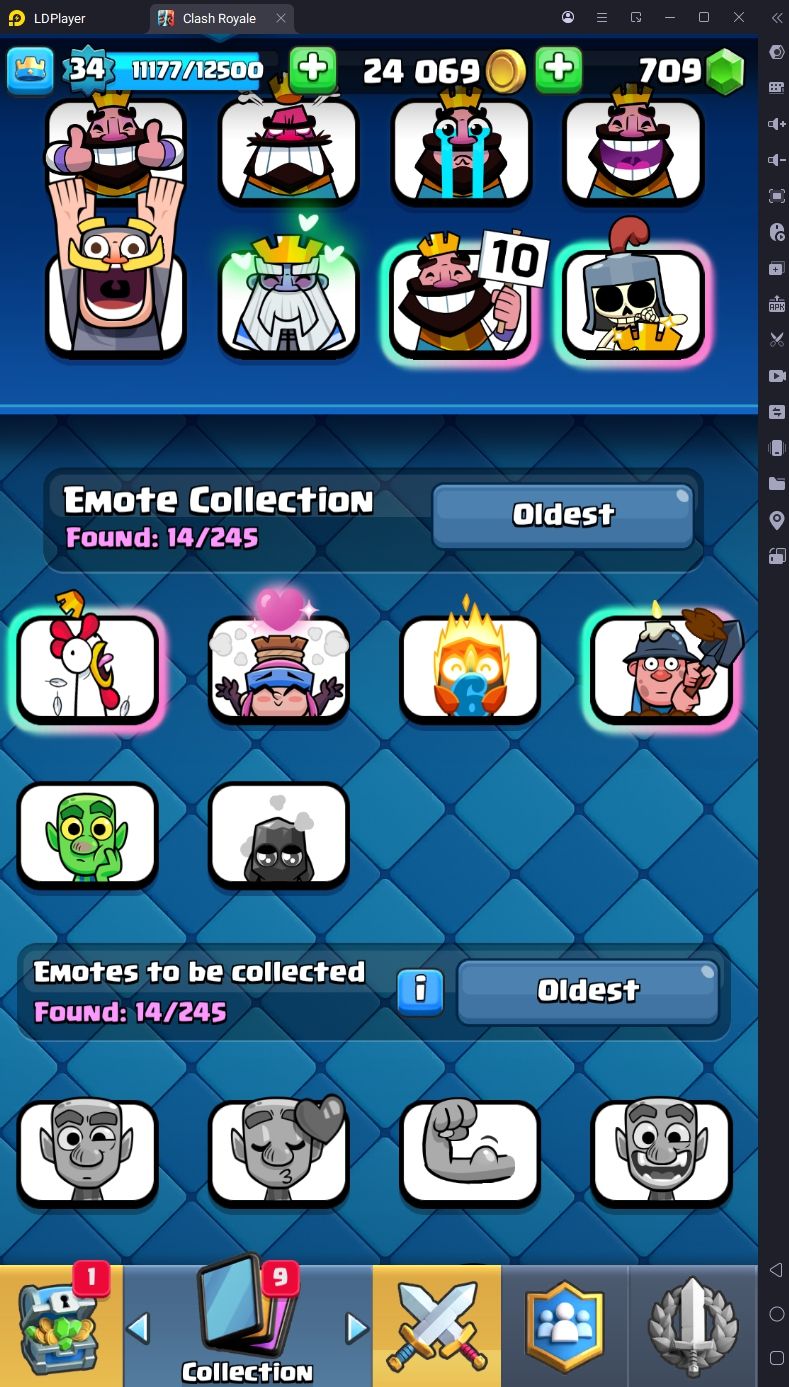Image resolution: width=789 pixels, height=1387 pixels.
Task: Select the chicken emote
Action: [x=88, y=668]
